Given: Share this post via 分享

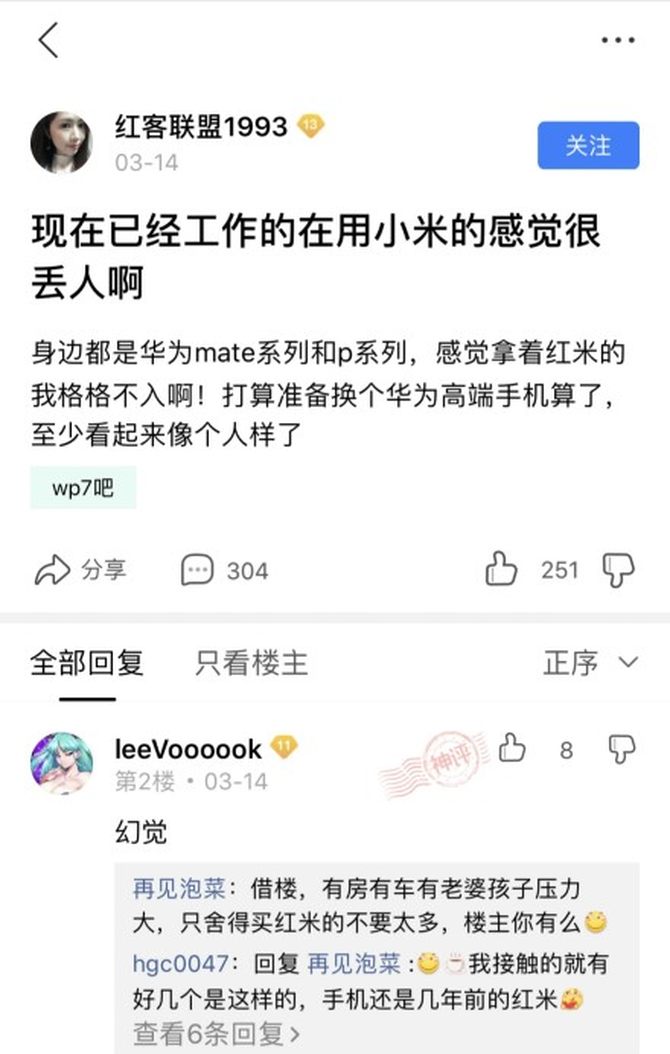Looking at the screenshot, I should coord(81,570).
